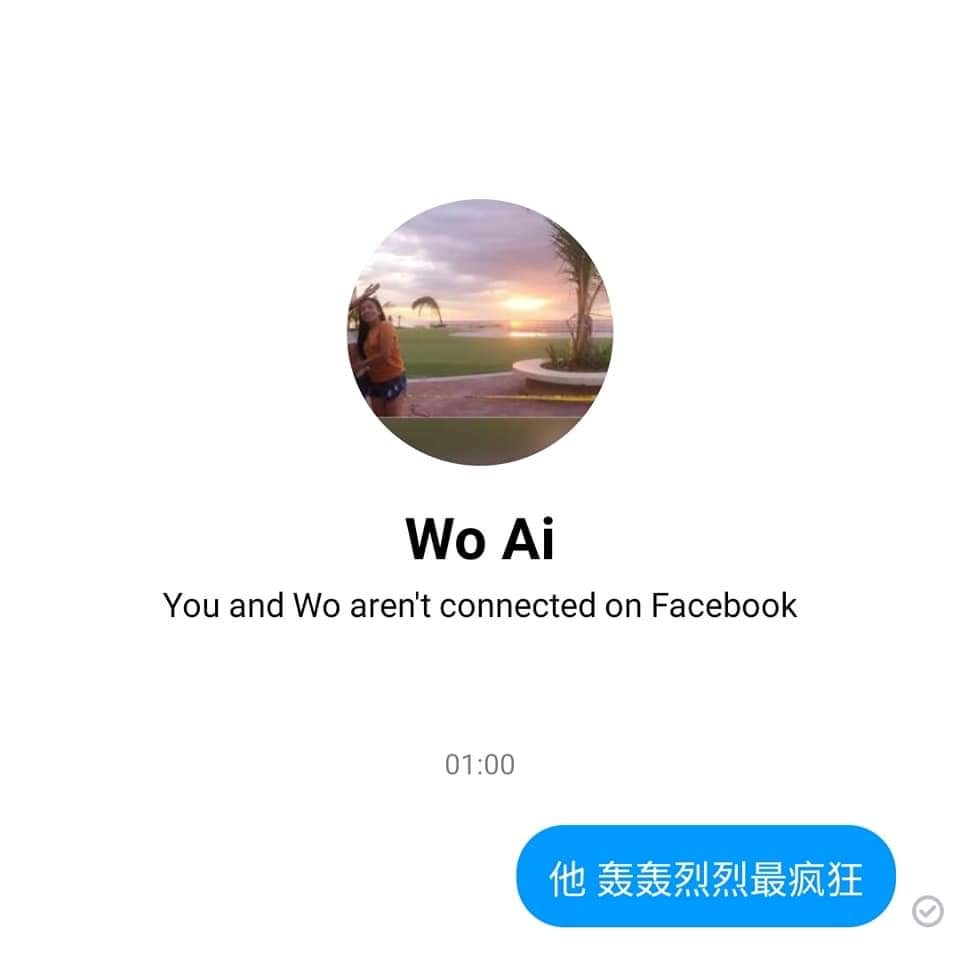Open Wo Ai's profile picture
Image resolution: width=960 pixels, height=960 pixels.
click(x=480, y=332)
